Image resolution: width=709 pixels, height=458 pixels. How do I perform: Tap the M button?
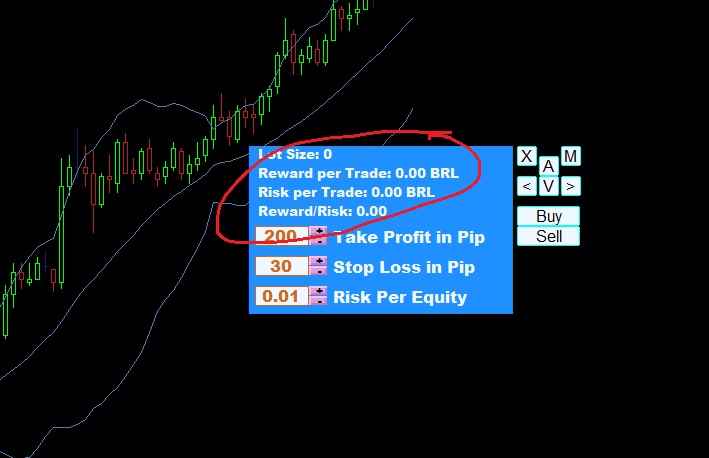570,156
